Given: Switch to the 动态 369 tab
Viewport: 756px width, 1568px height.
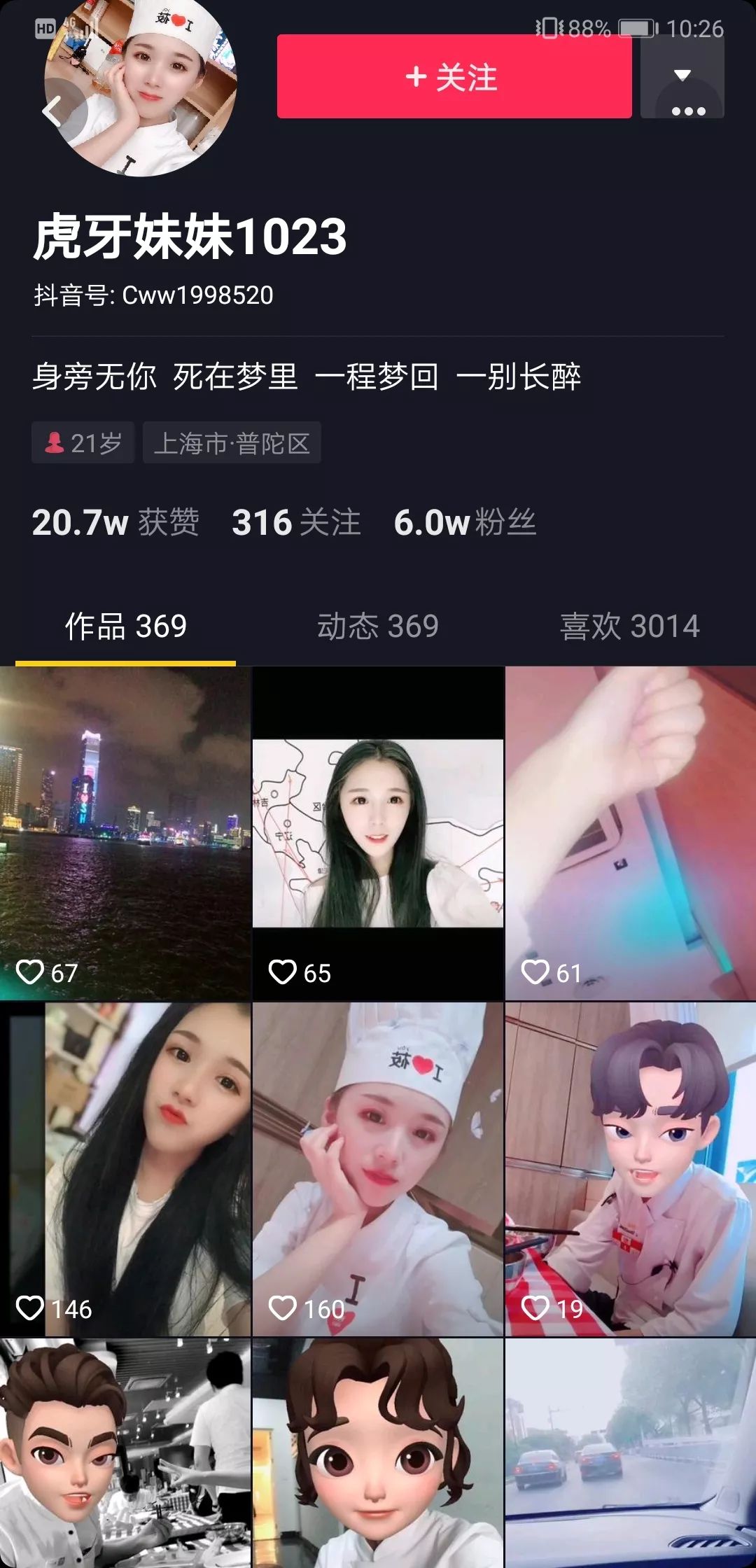Looking at the screenshot, I should [378, 626].
